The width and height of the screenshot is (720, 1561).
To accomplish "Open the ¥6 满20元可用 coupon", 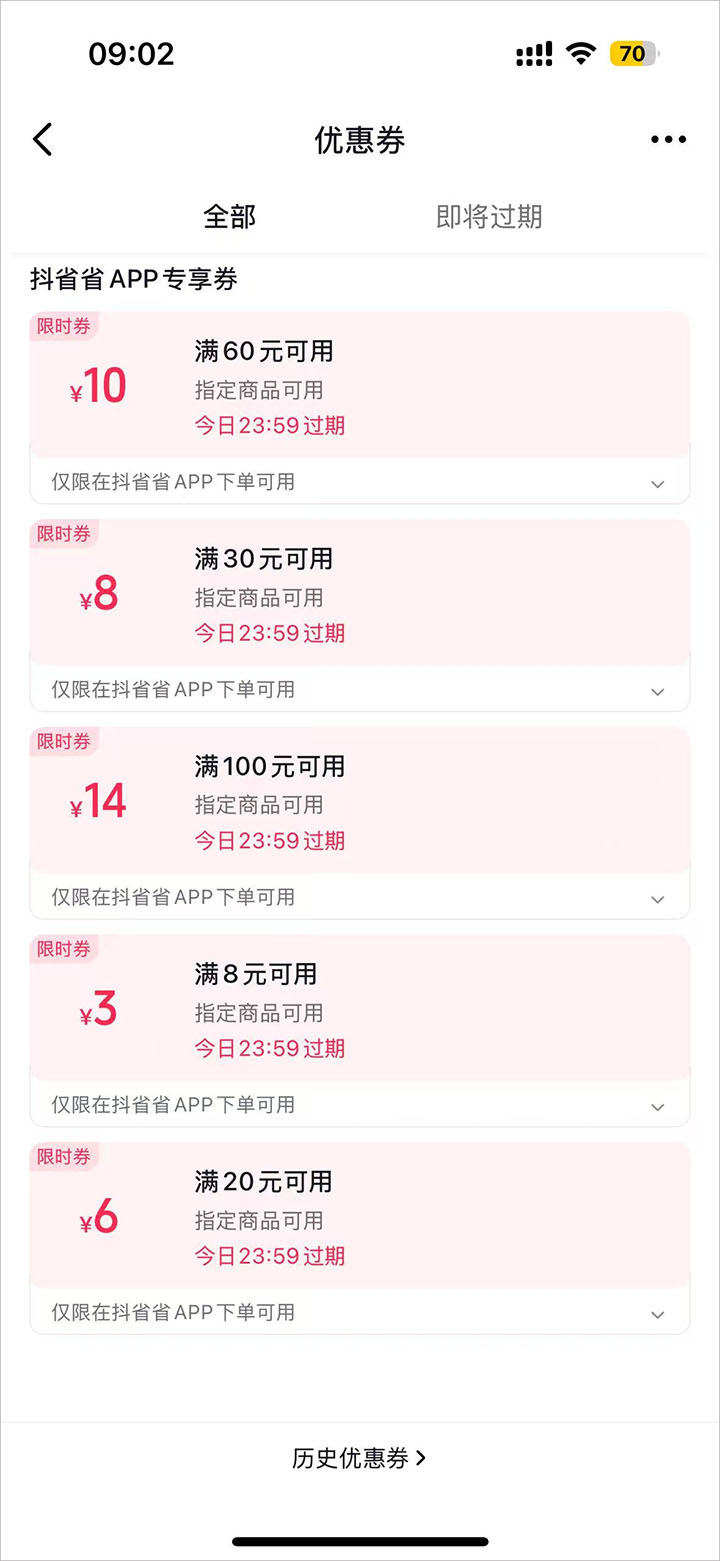I will pos(360,1216).
